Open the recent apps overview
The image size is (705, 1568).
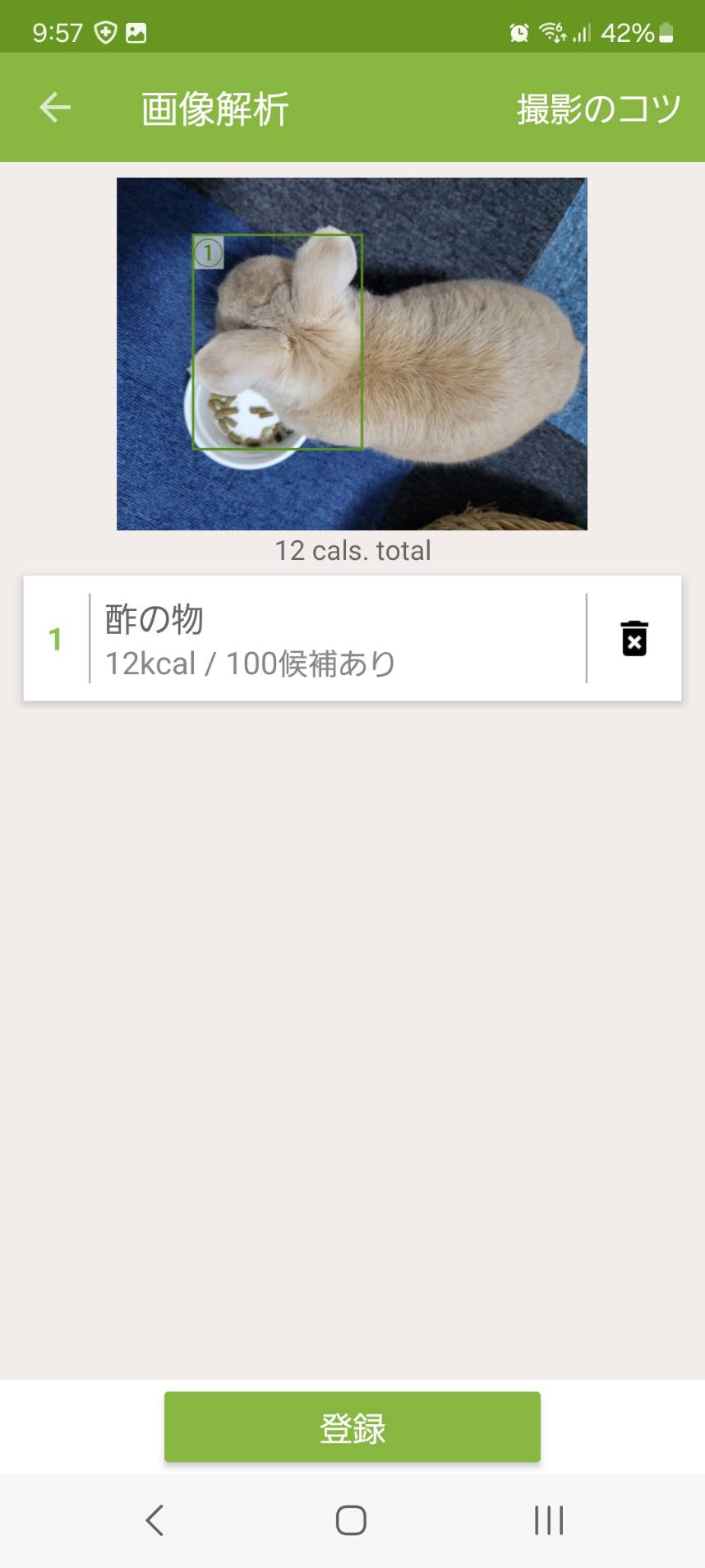(x=548, y=1520)
